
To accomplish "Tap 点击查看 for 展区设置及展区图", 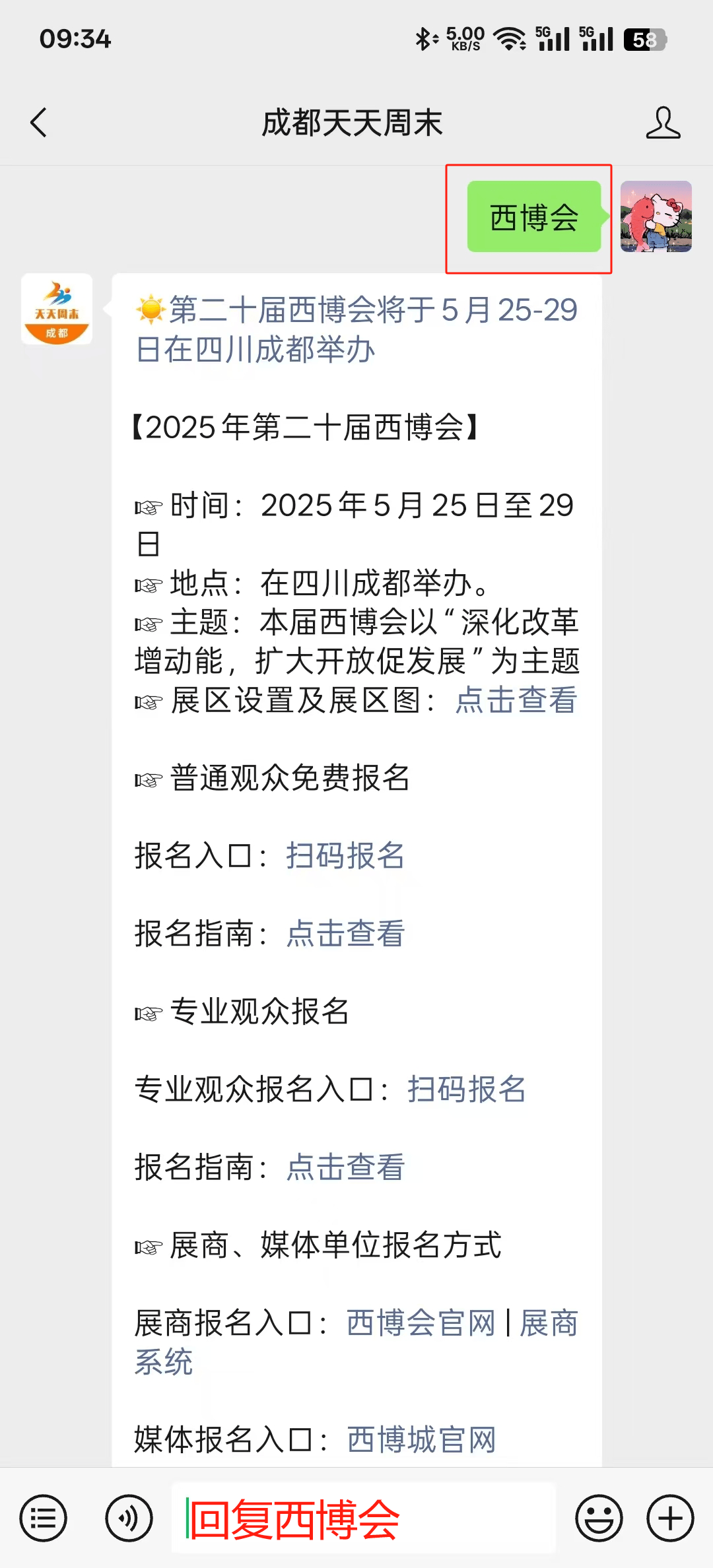I will click(x=516, y=700).
